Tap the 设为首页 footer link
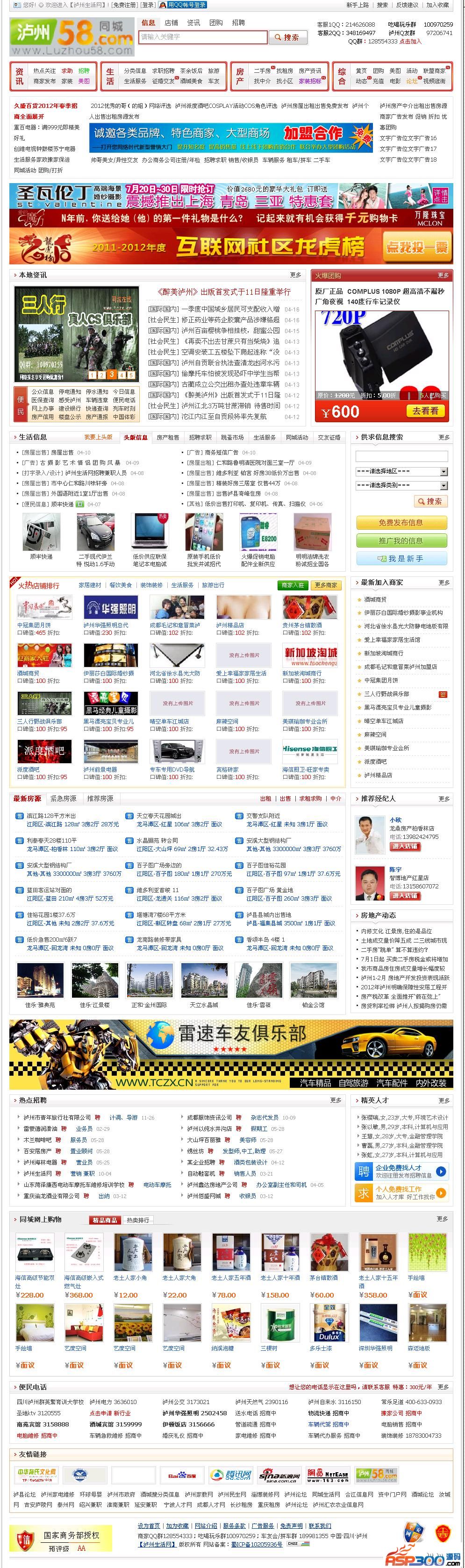465x1568 pixels. pos(149,1525)
